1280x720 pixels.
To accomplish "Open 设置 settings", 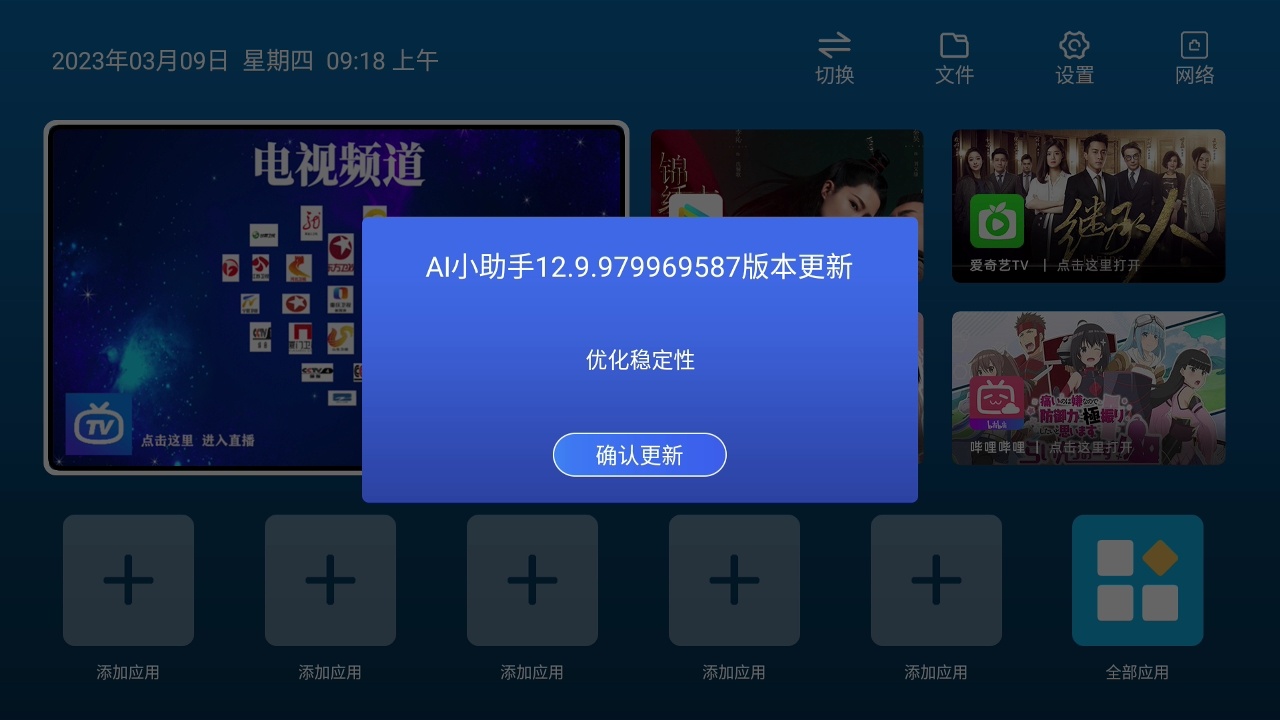I will tap(1074, 58).
